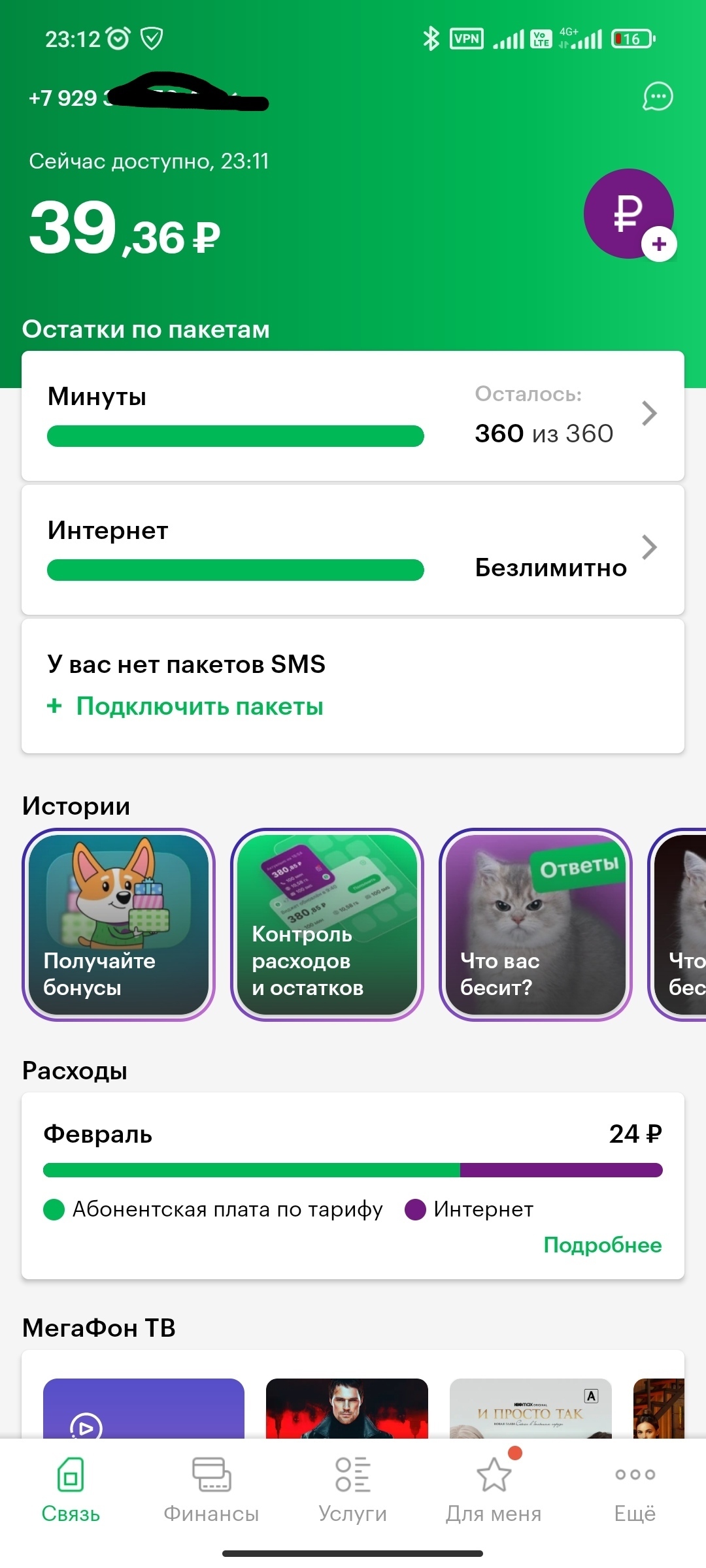This screenshot has height=1568, width=706.
Task: Select the Ещё tab
Action: [635, 1490]
